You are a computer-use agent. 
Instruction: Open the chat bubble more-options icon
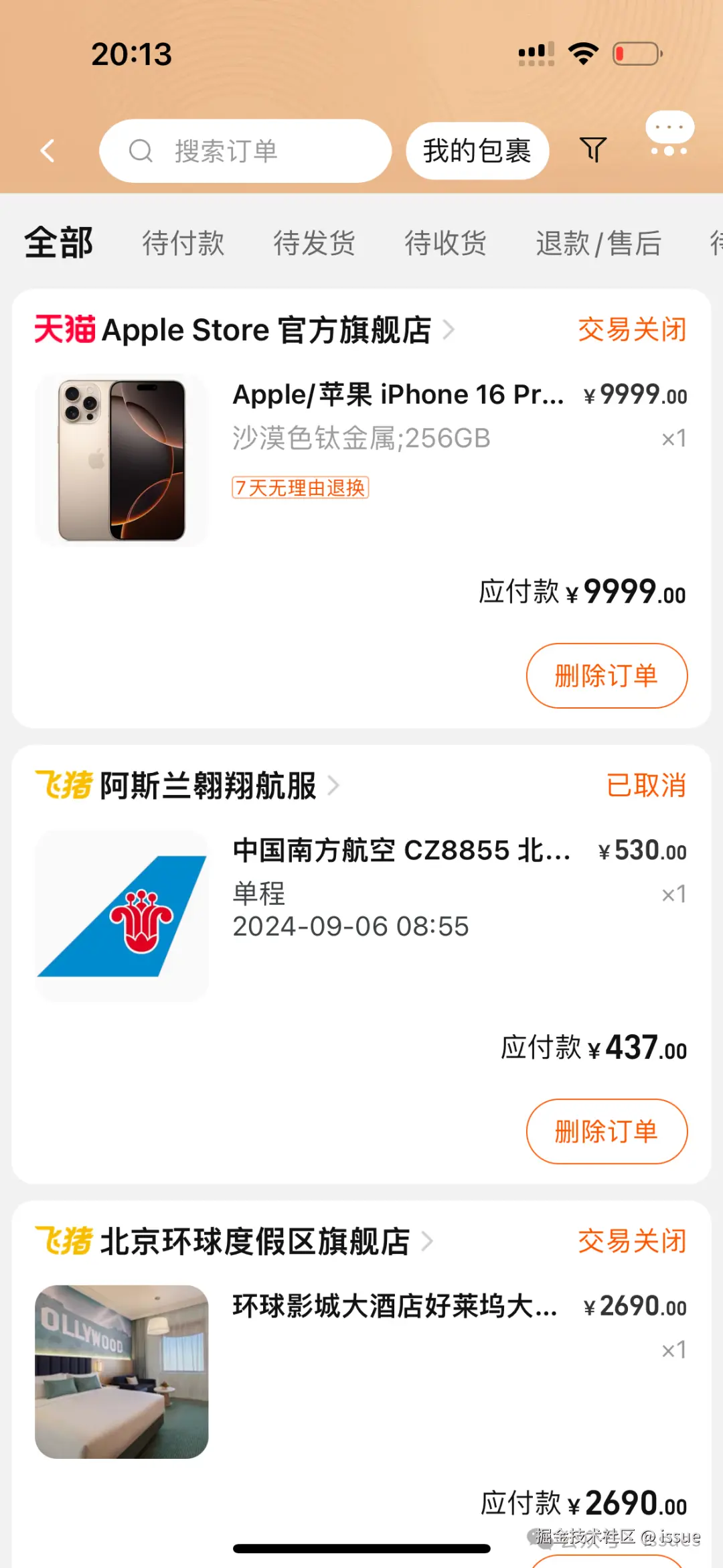point(669,134)
